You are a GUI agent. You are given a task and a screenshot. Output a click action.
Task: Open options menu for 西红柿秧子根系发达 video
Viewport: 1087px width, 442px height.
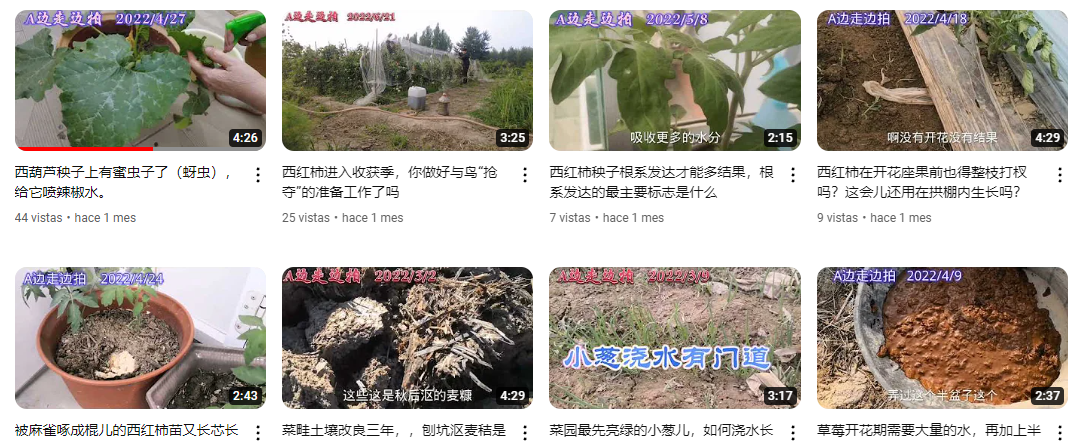[x=792, y=175]
